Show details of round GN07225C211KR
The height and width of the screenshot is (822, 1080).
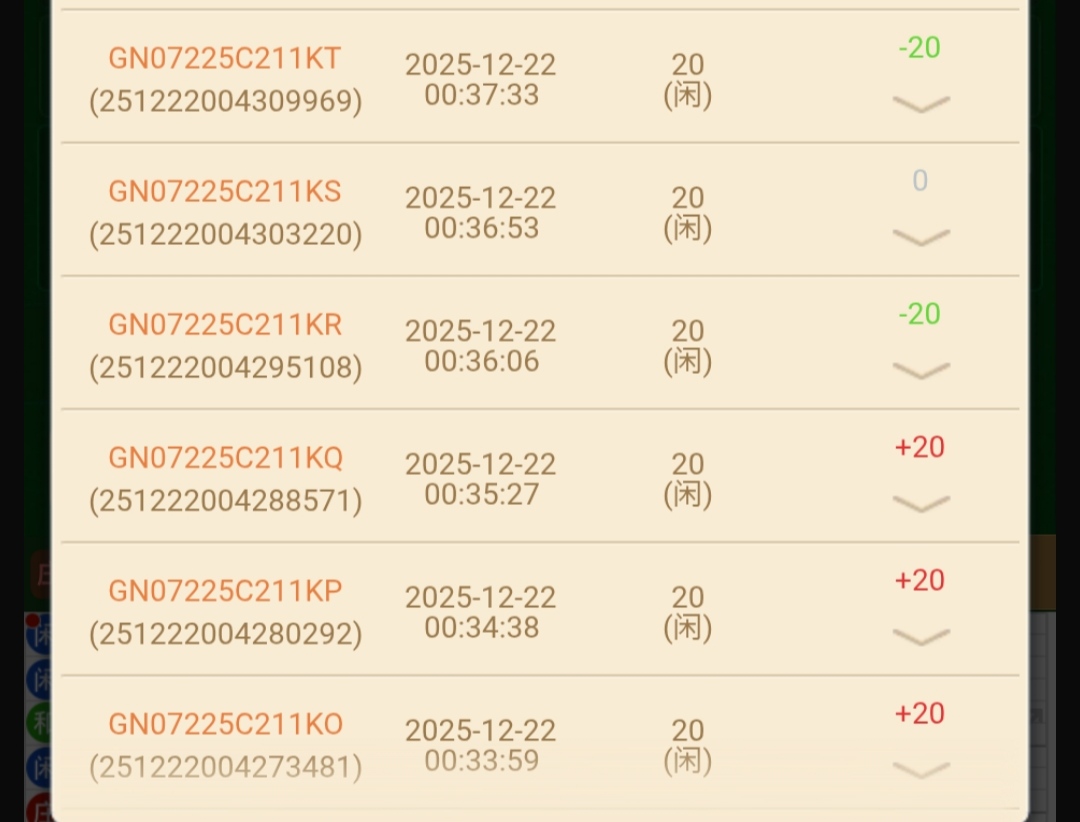tap(920, 371)
